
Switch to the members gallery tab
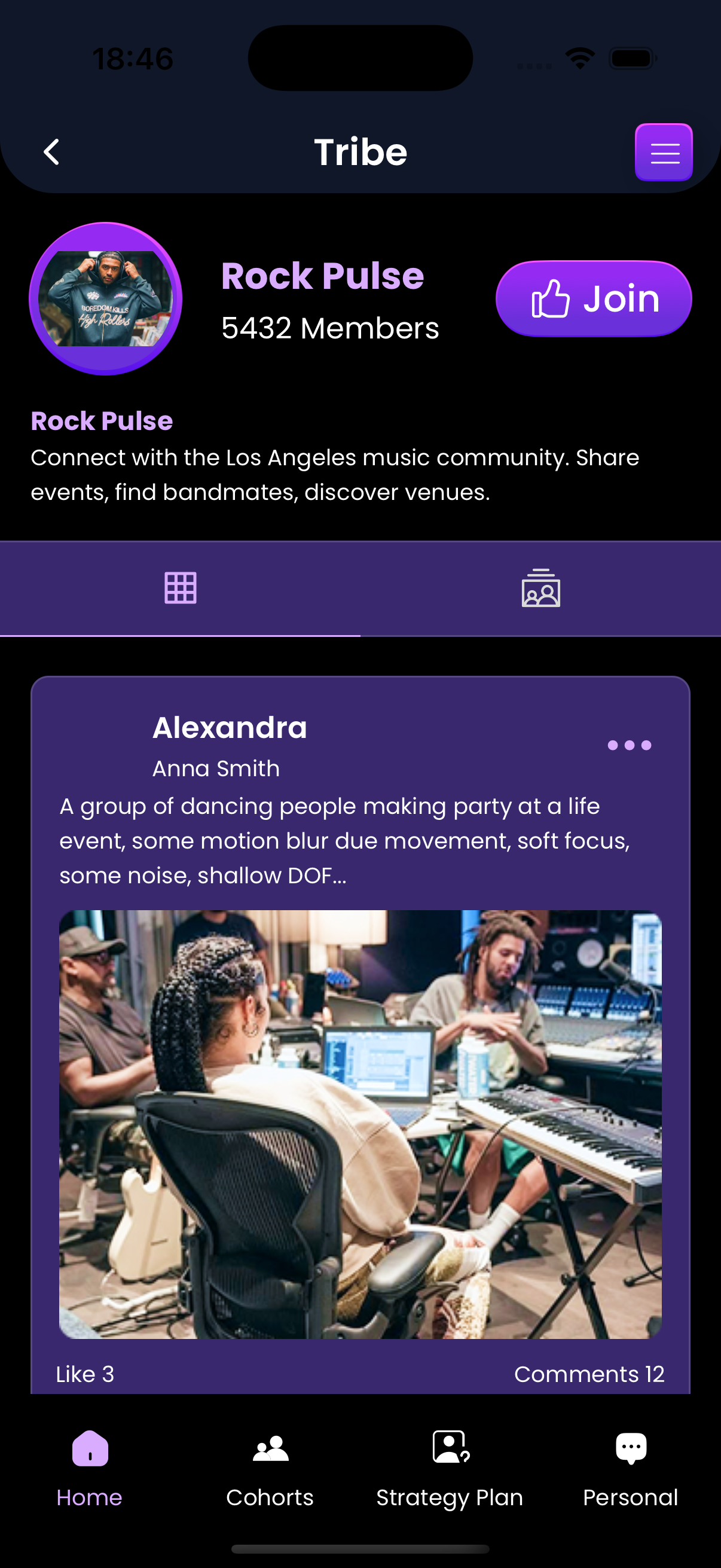coord(540,588)
